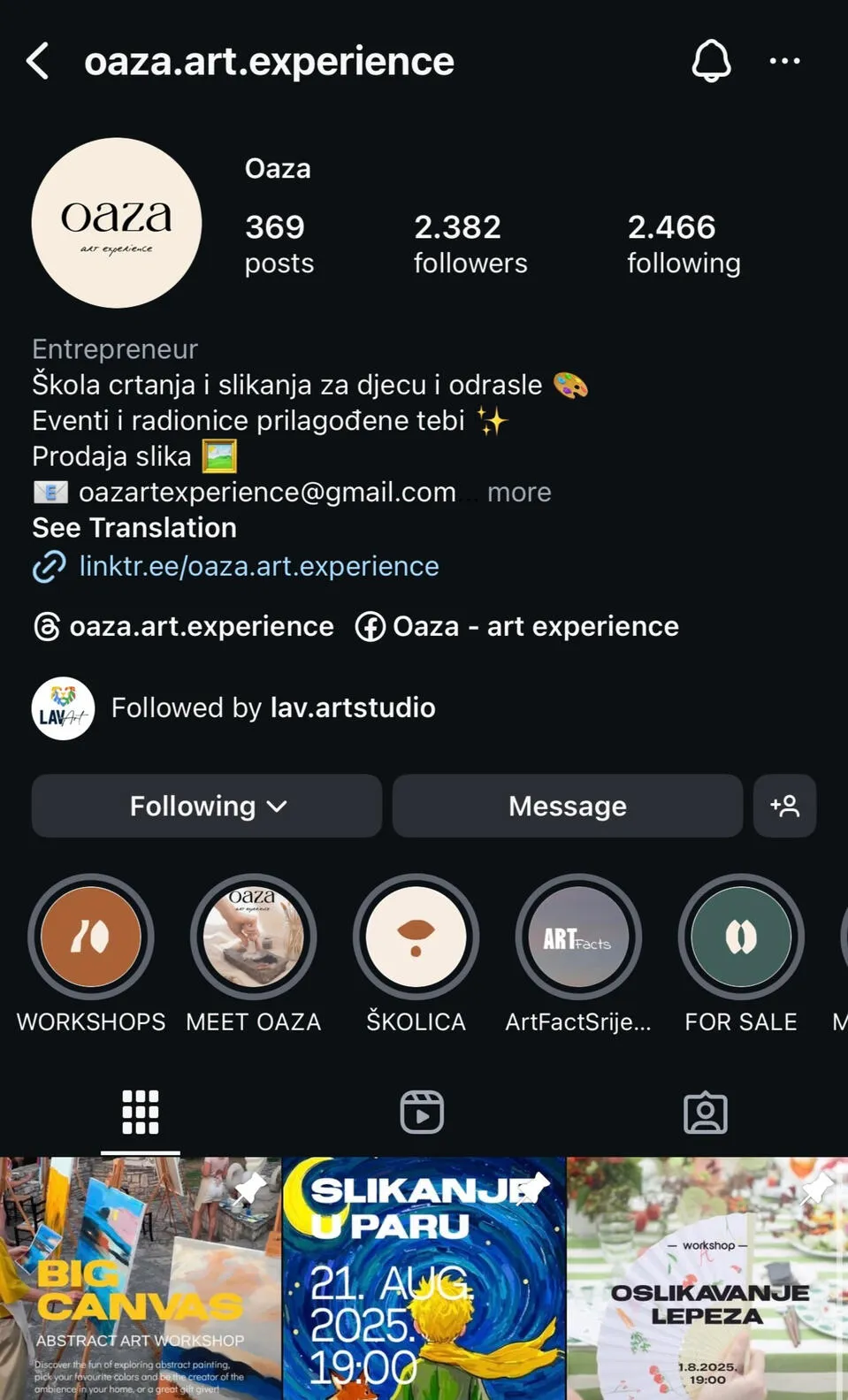Open the ŠKOLICA story highlight
Viewport: 848px width, 1400px height.
click(416, 937)
